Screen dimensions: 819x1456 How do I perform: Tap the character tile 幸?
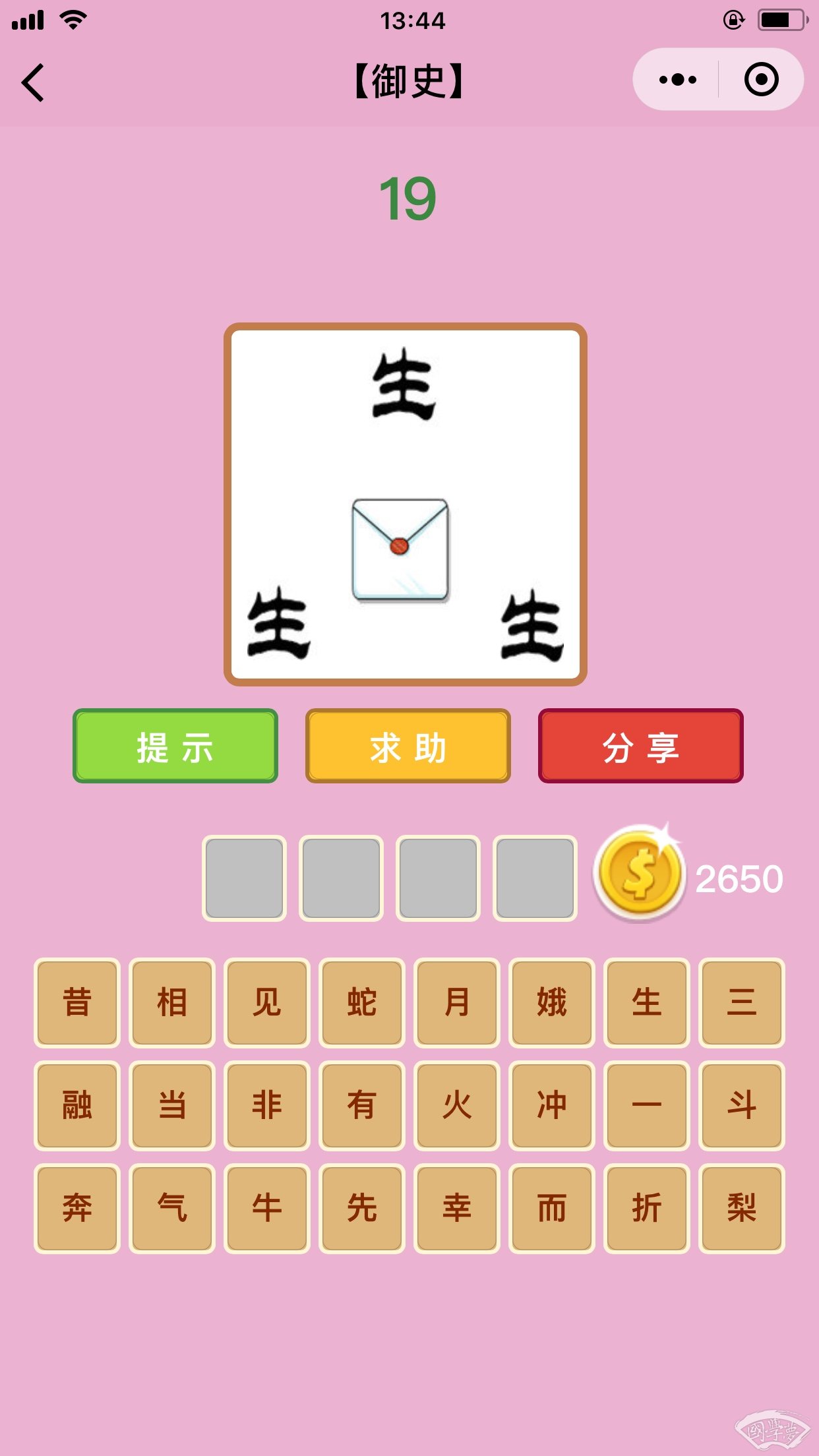[x=456, y=1208]
